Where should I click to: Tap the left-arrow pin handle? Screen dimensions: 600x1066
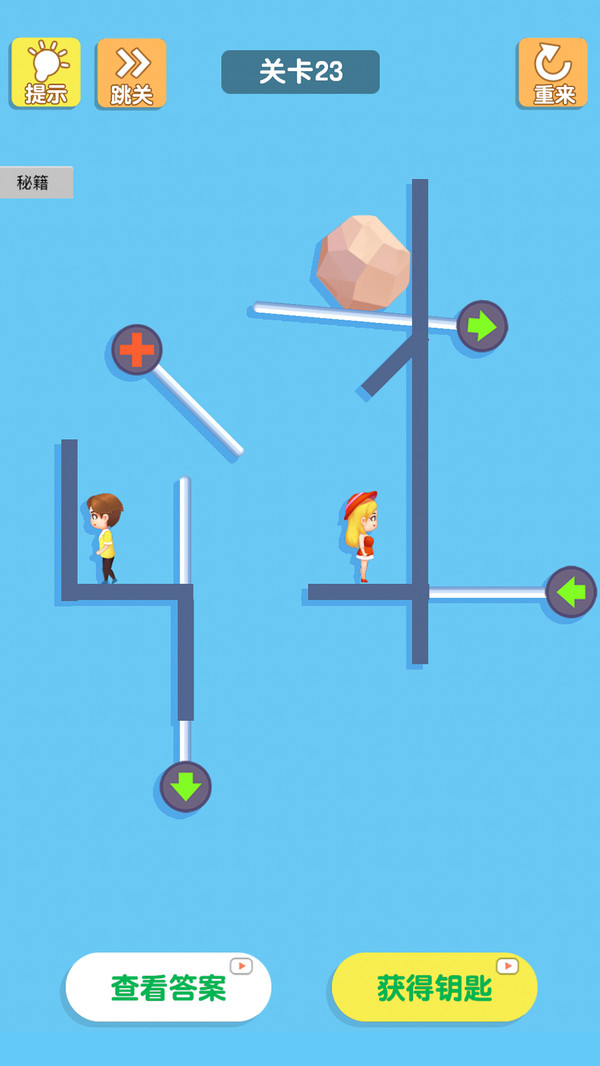point(571,592)
